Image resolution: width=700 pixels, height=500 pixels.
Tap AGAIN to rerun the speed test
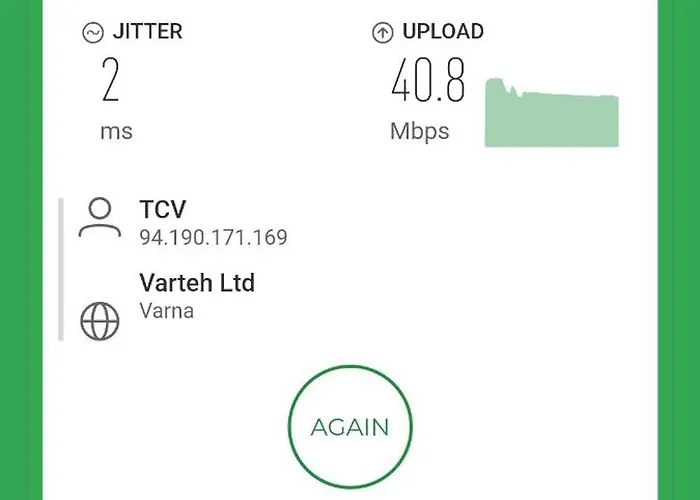point(350,427)
